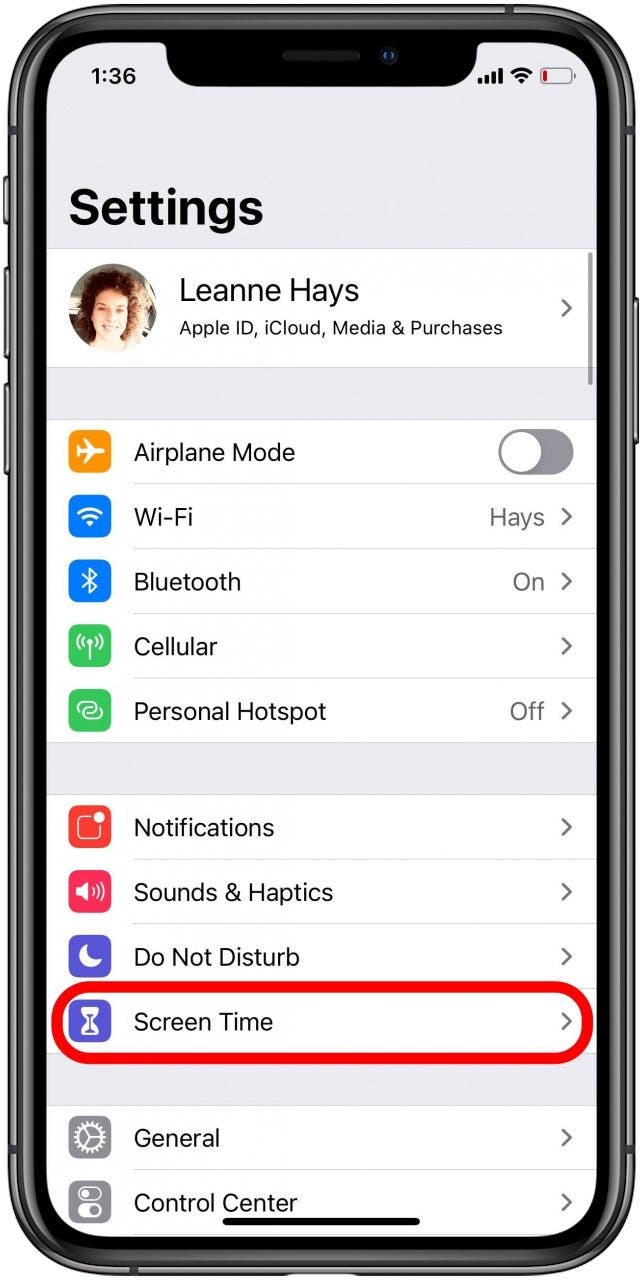This screenshot has width=642, height=1280.
Task: Open Leanne Hays Apple ID profile
Action: (320, 308)
